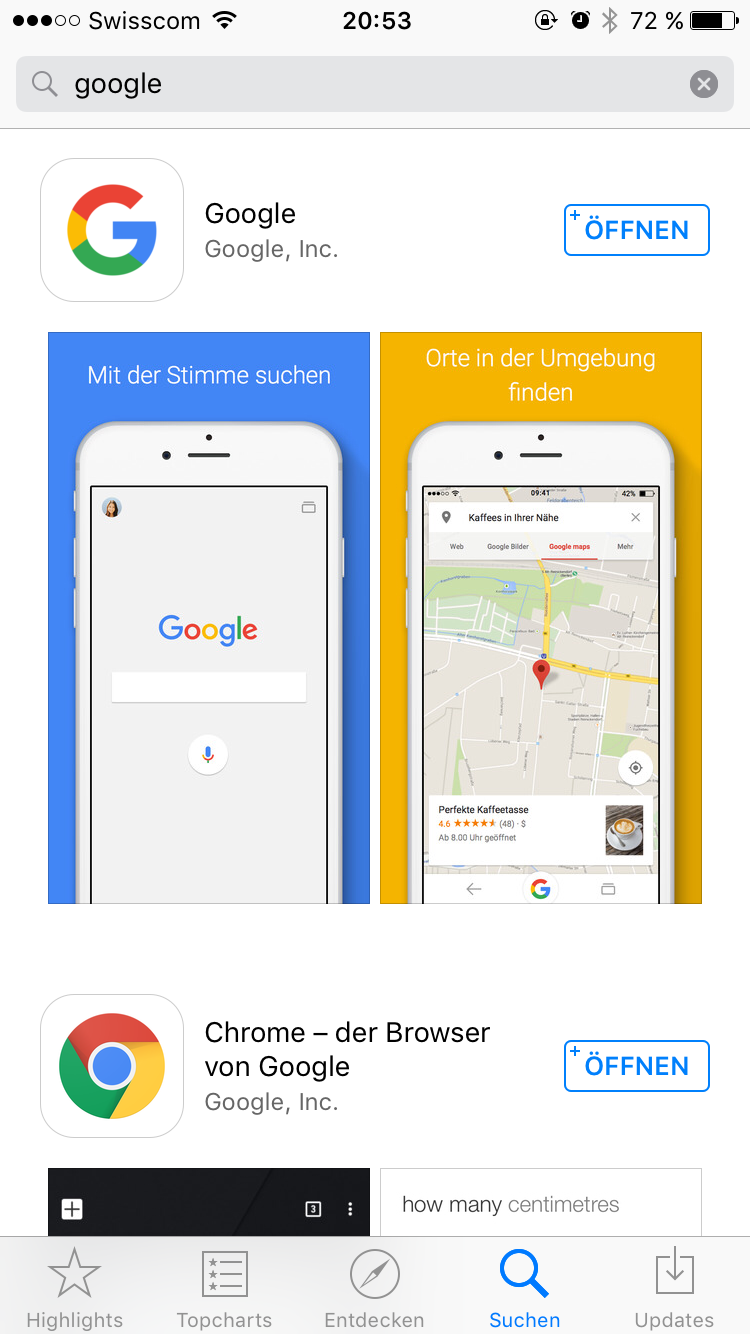
Task: Clear the search text
Action: tap(704, 84)
